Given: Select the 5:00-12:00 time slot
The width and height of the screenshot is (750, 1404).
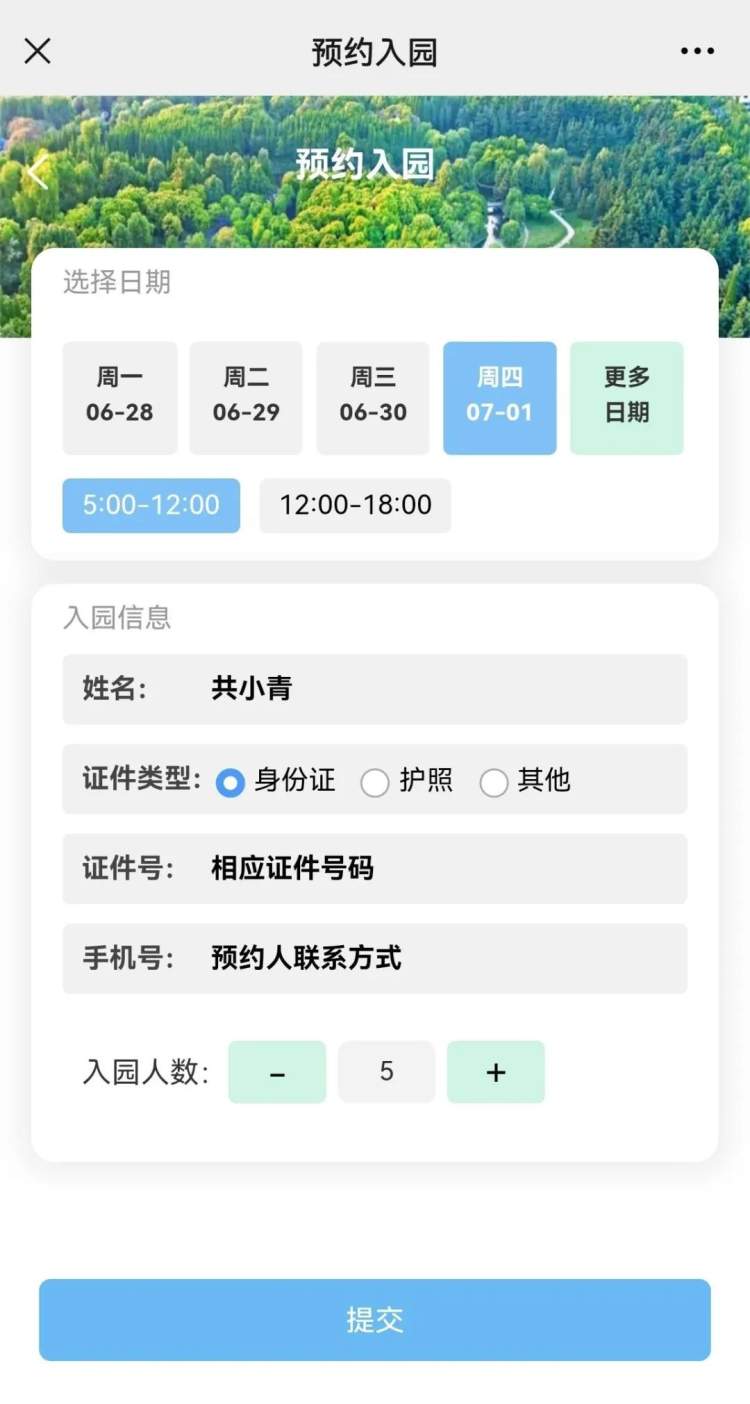Looking at the screenshot, I should (x=151, y=505).
